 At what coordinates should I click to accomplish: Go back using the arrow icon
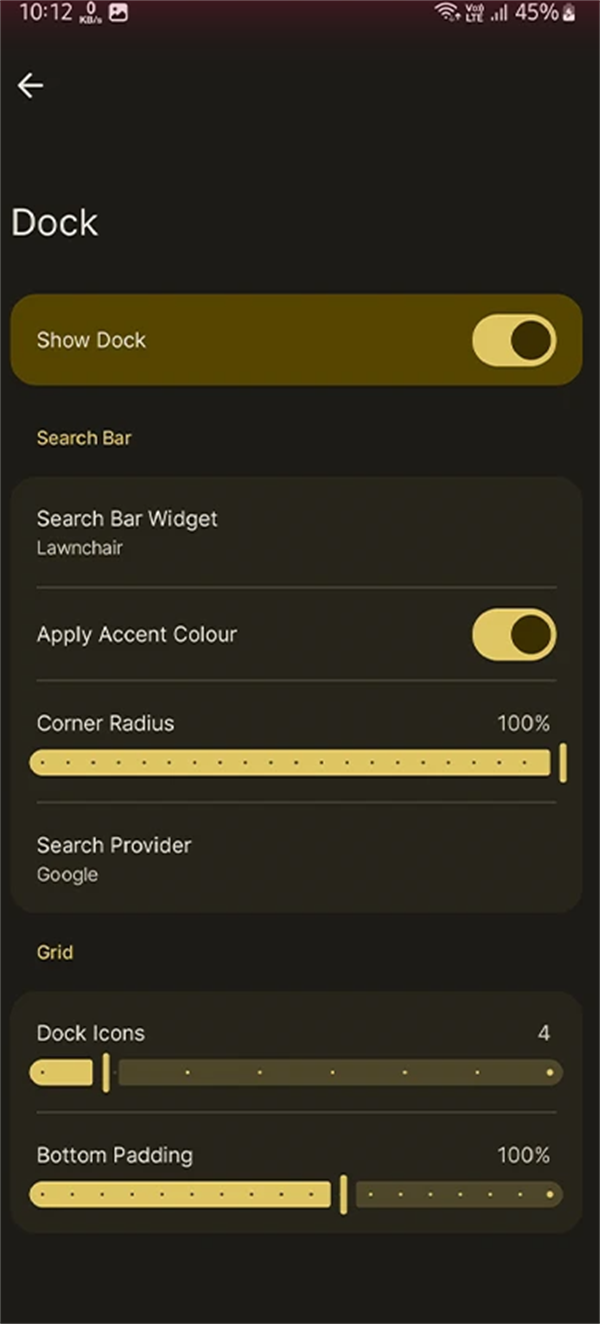click(x=30, y=86)
